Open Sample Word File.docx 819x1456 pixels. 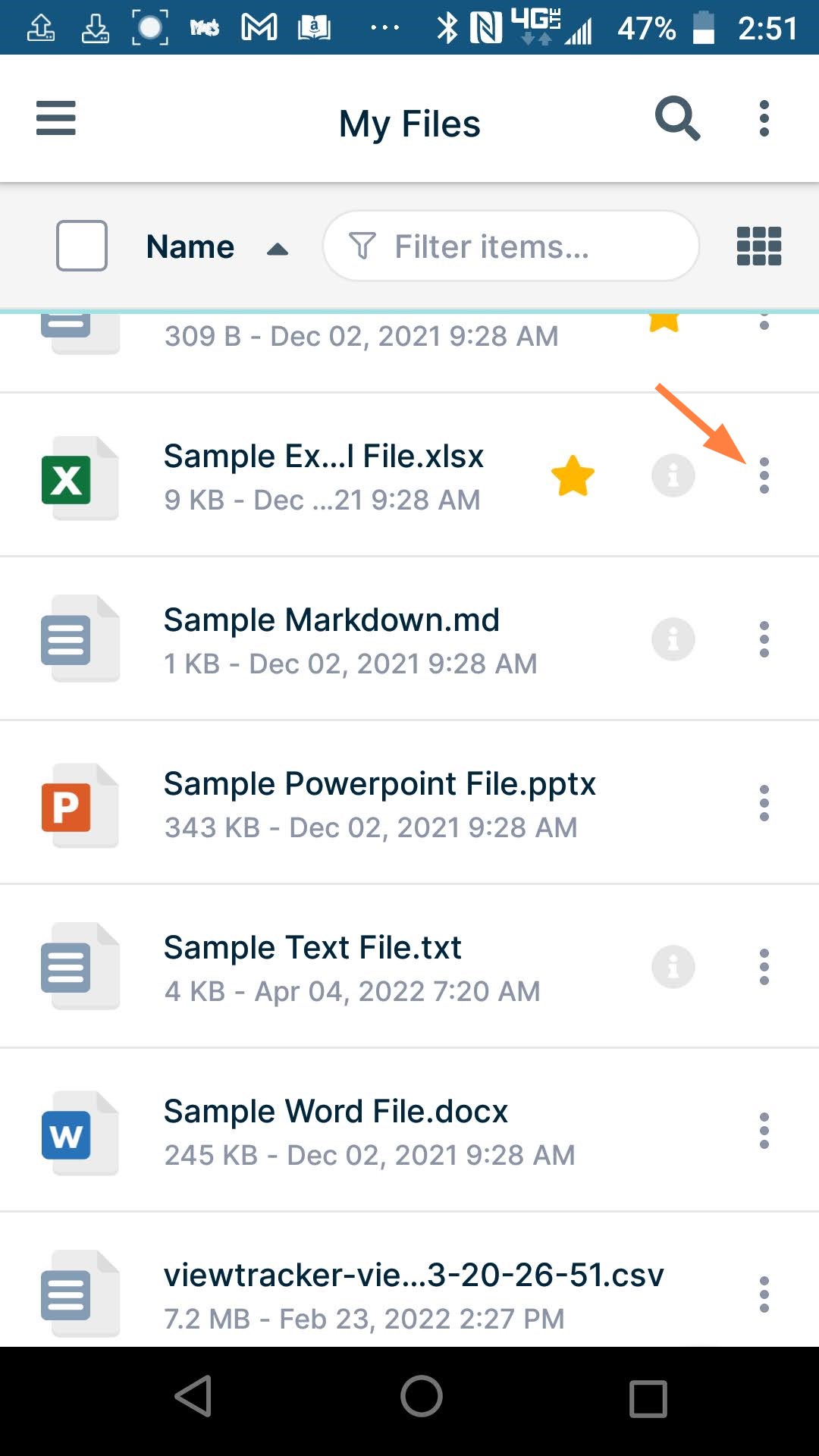(335, 1112)
